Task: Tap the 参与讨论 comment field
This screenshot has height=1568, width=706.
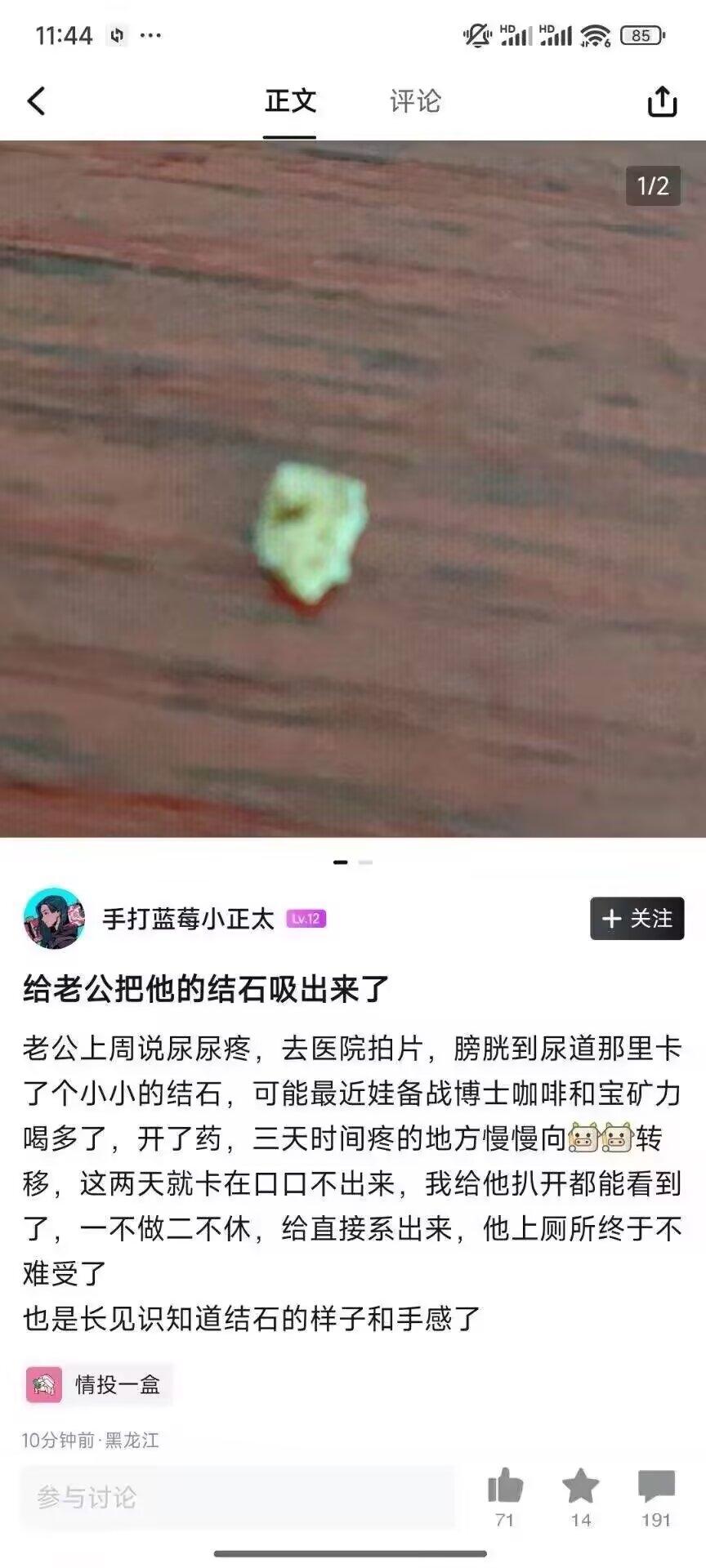Action: pyautogui.click(x=237, y=1497)
